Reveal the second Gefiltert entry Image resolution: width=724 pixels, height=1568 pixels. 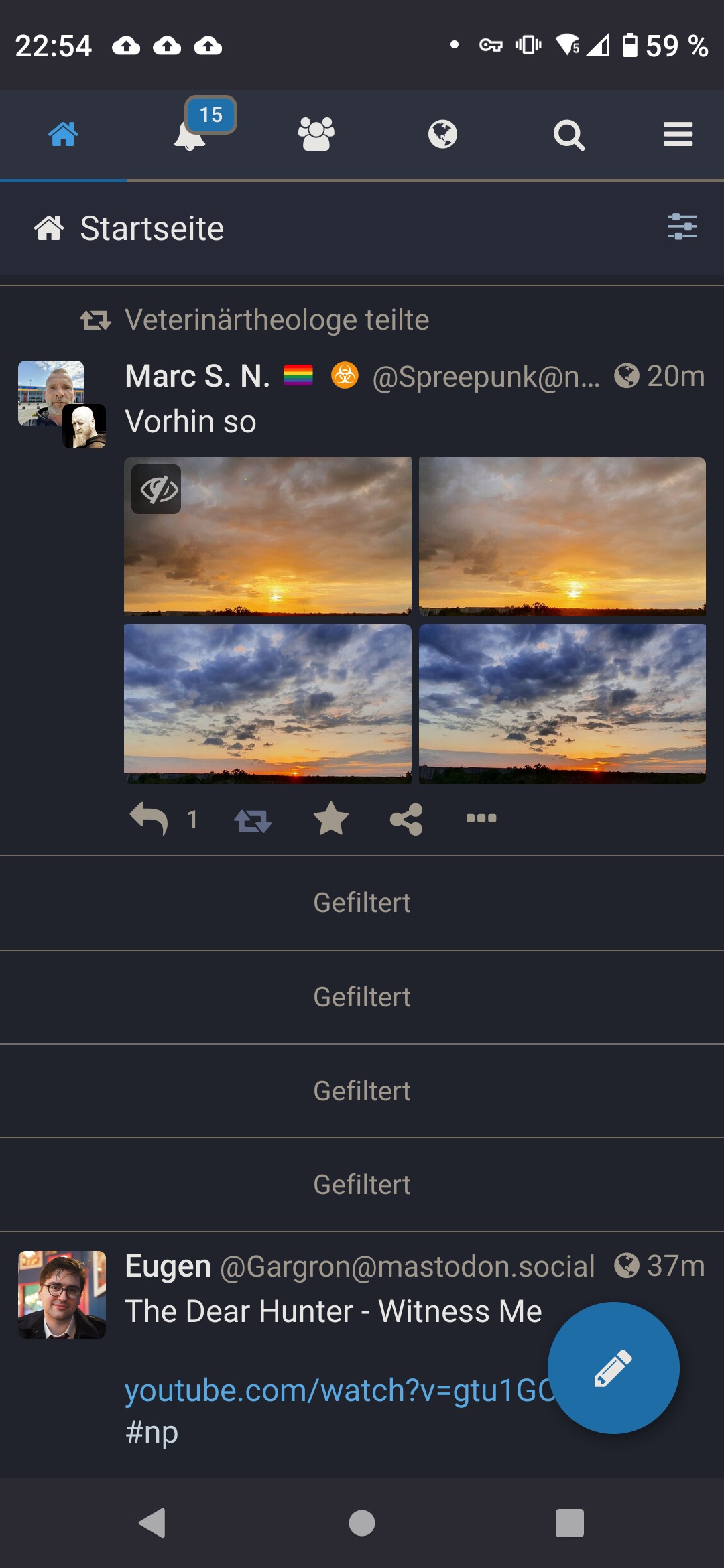tap(362, 997)
